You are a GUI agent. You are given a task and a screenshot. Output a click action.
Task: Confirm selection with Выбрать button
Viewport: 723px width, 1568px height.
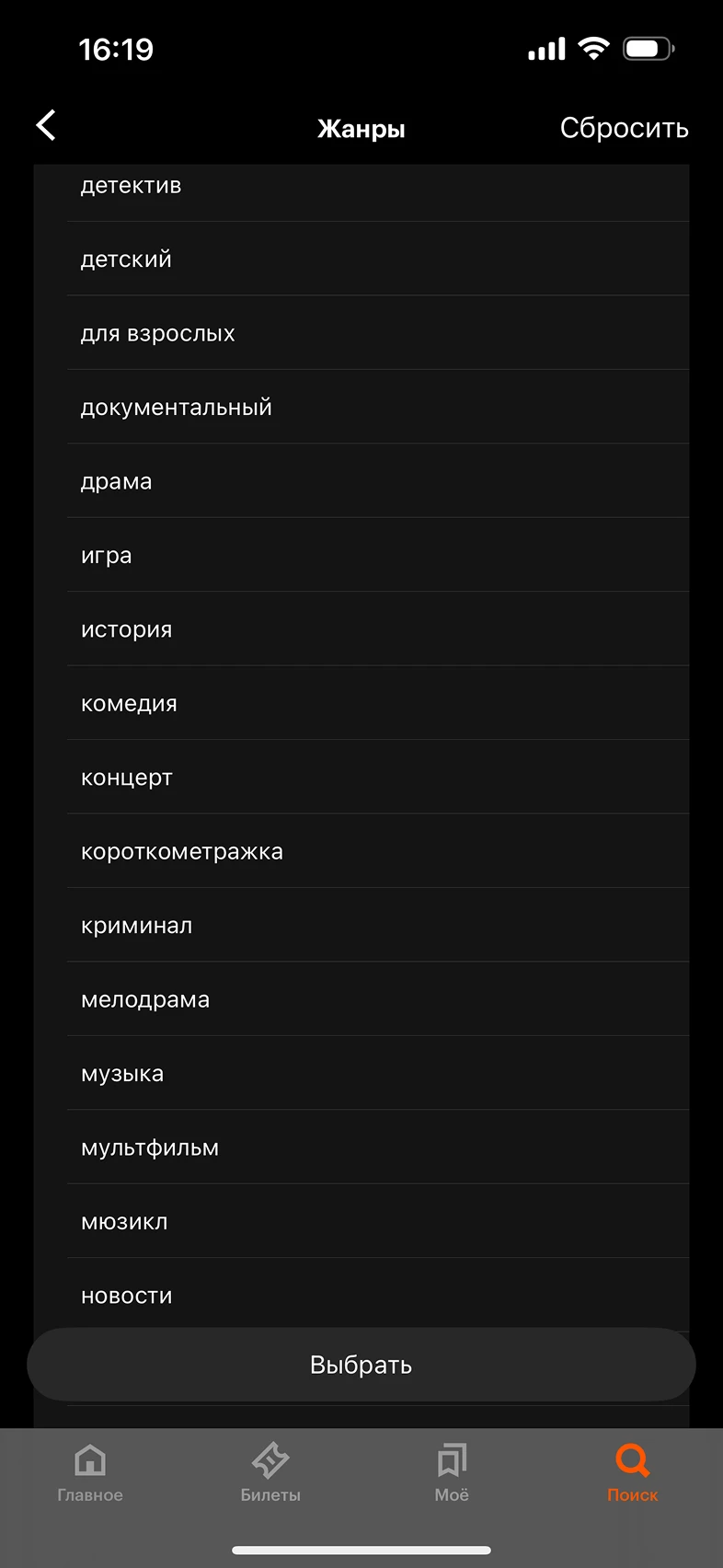(x=361, y=1365)
